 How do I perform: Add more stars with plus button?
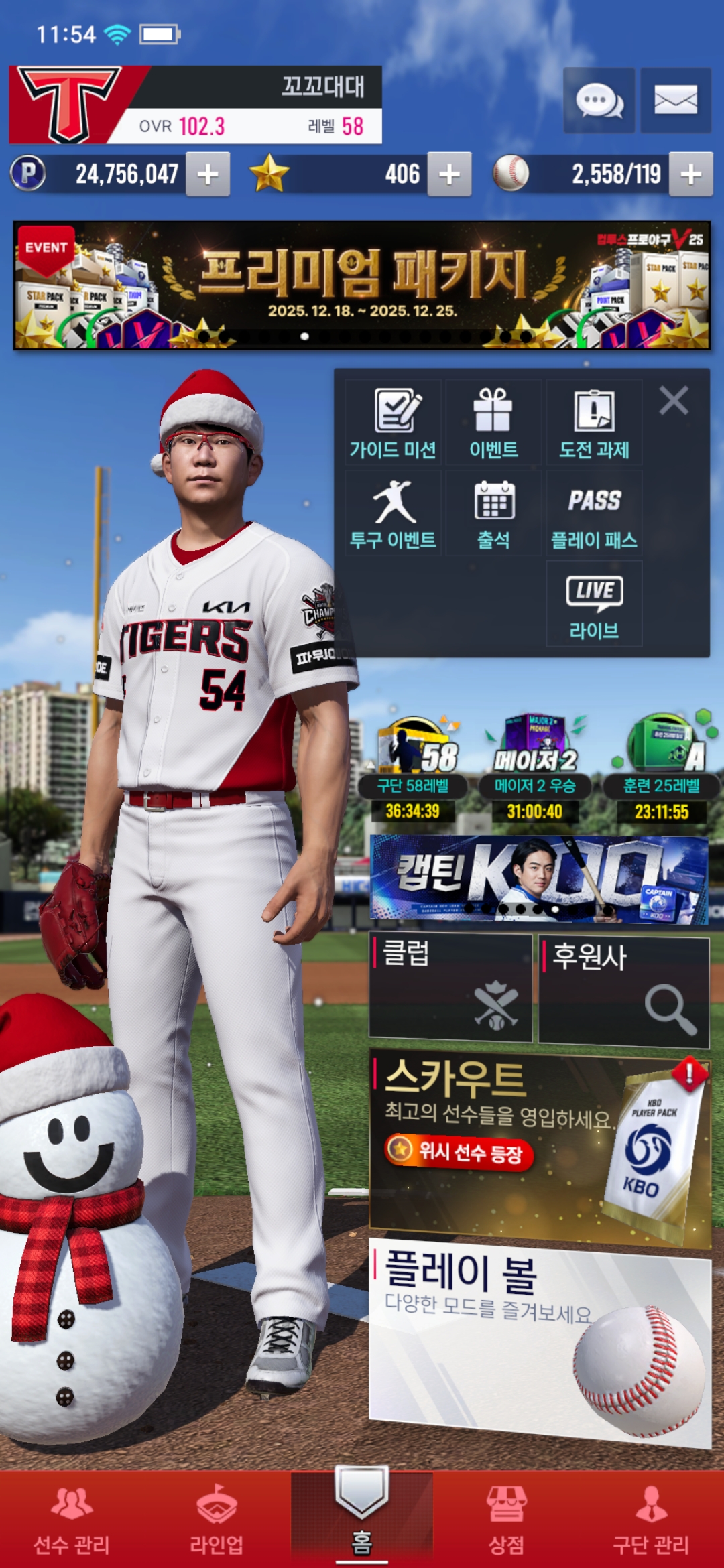point(449,174)
